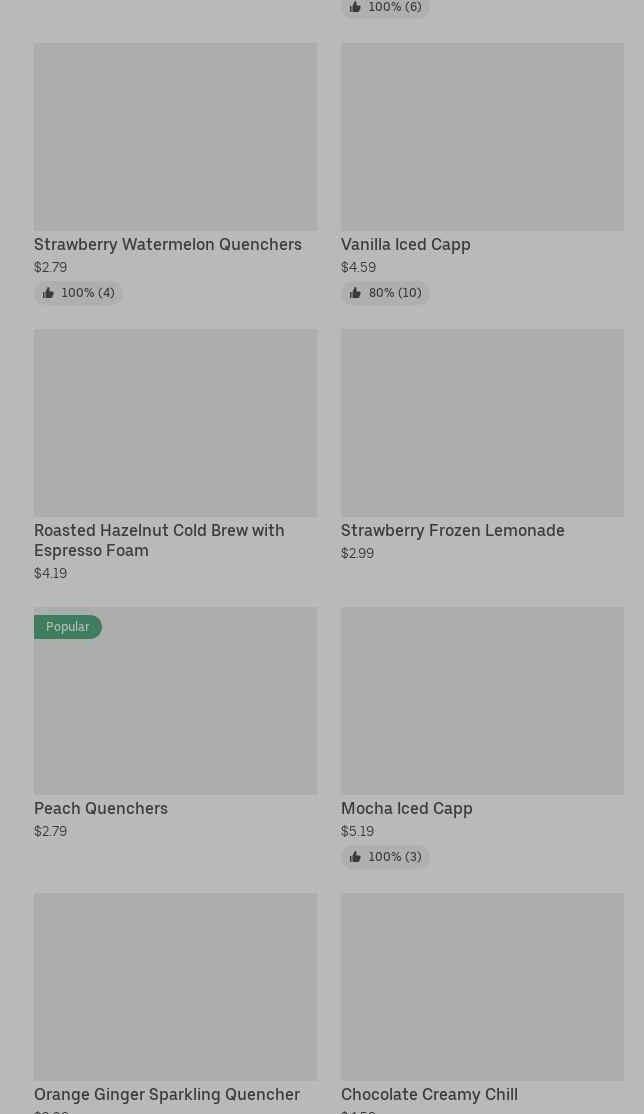The height and width of the screenshot is (1114, 644).
Task: Select the Chocolate Creamy Chill item
Action: (x=482, y=1003)
